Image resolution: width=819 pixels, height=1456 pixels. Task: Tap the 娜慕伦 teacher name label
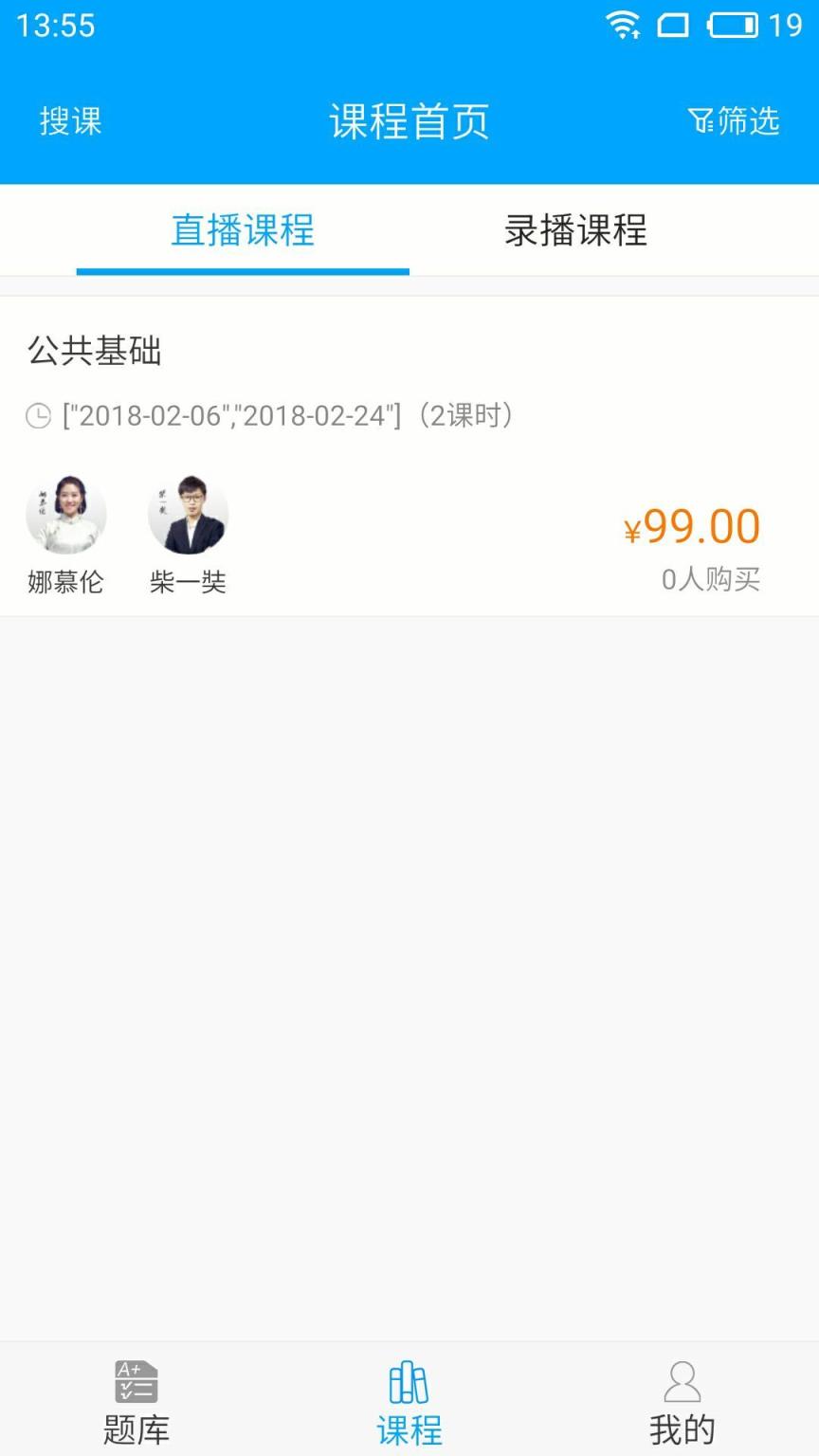pos(65,582)
